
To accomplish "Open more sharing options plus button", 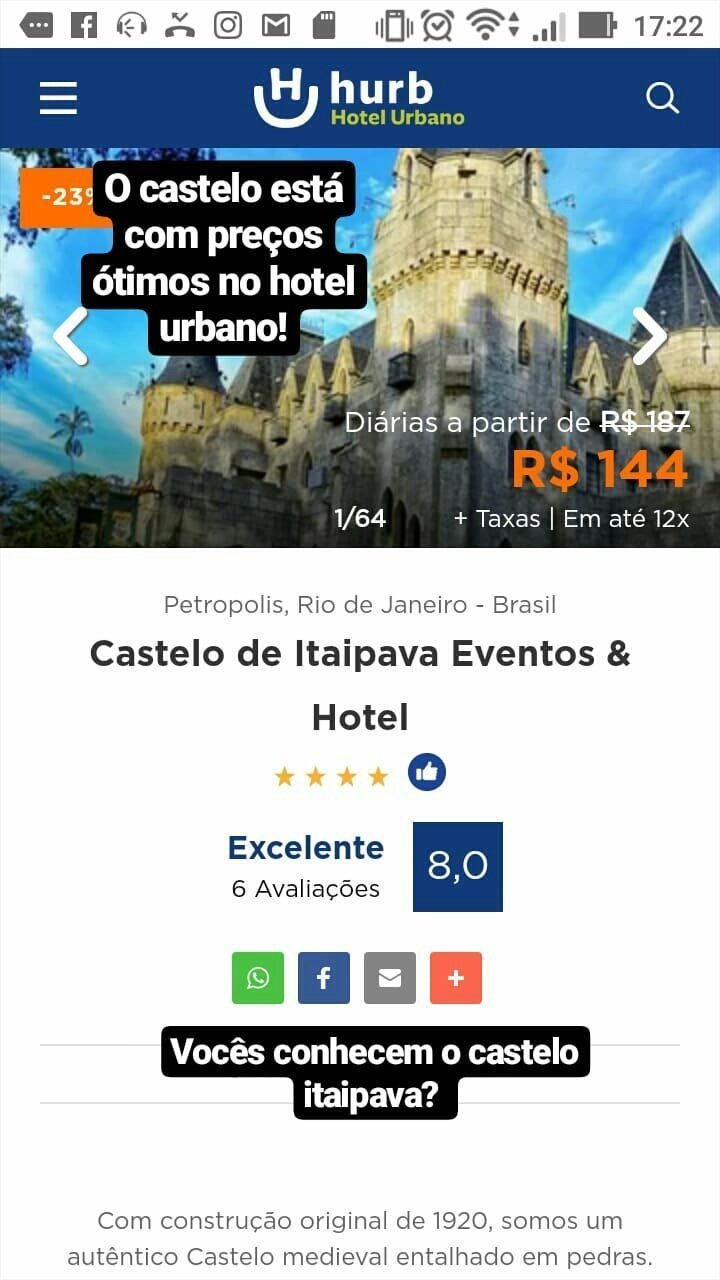I will (456, 978).
